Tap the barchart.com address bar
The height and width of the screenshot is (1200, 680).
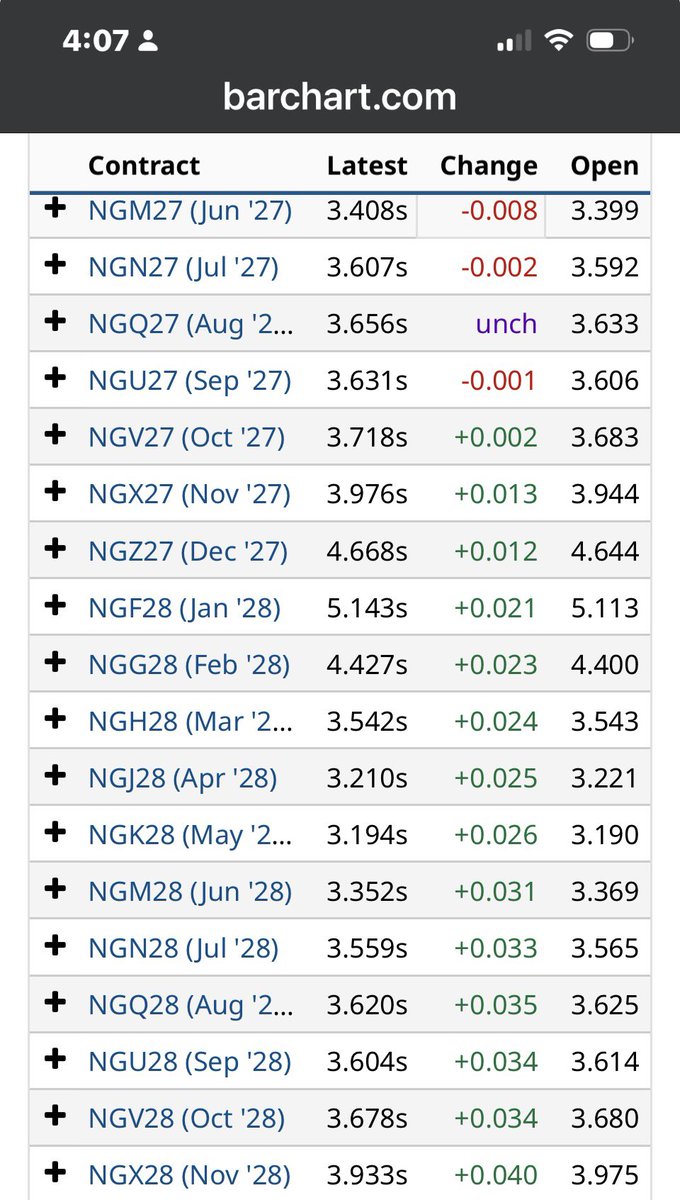(340, 97)
